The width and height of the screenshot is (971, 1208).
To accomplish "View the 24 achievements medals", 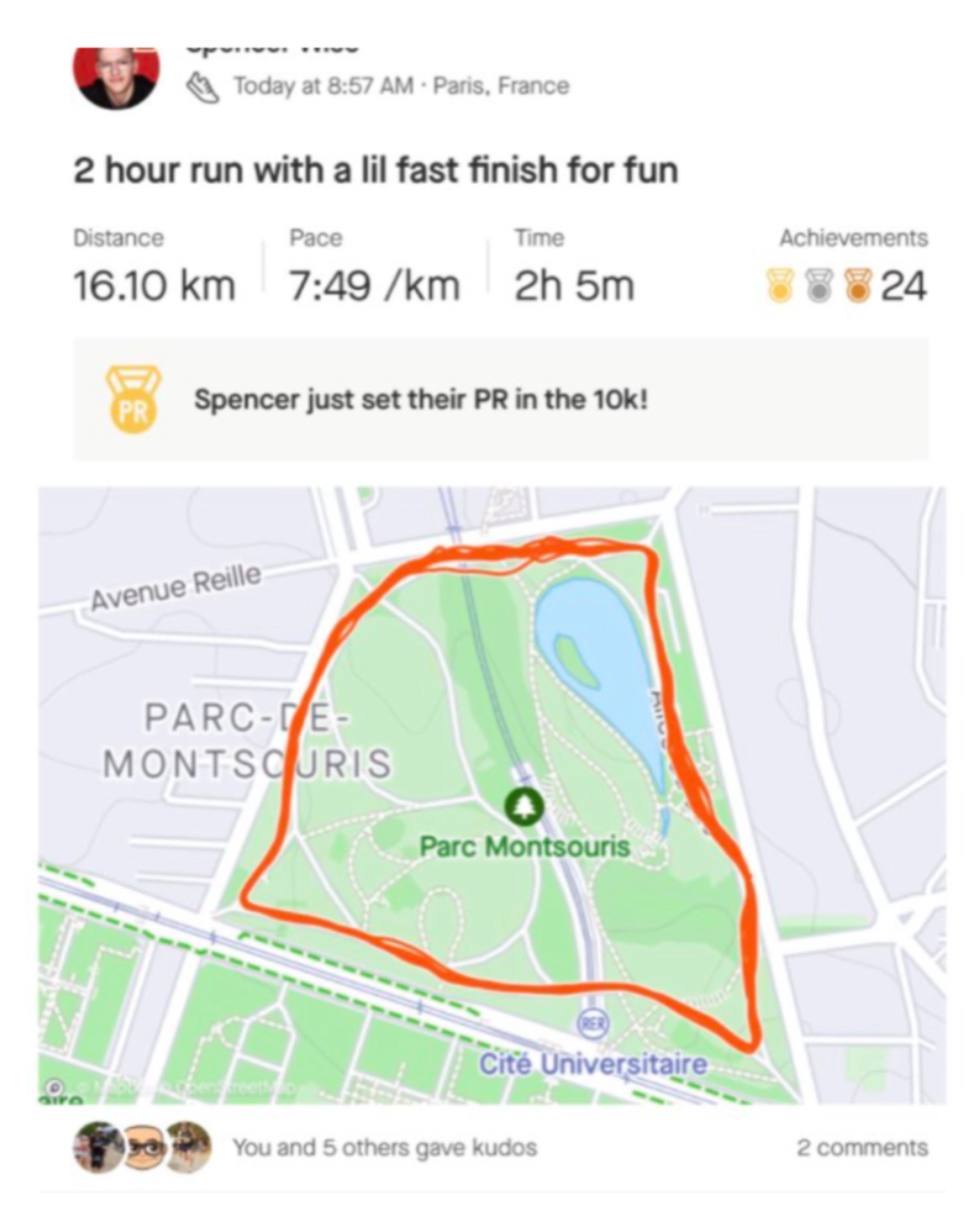I will [846, 286].
